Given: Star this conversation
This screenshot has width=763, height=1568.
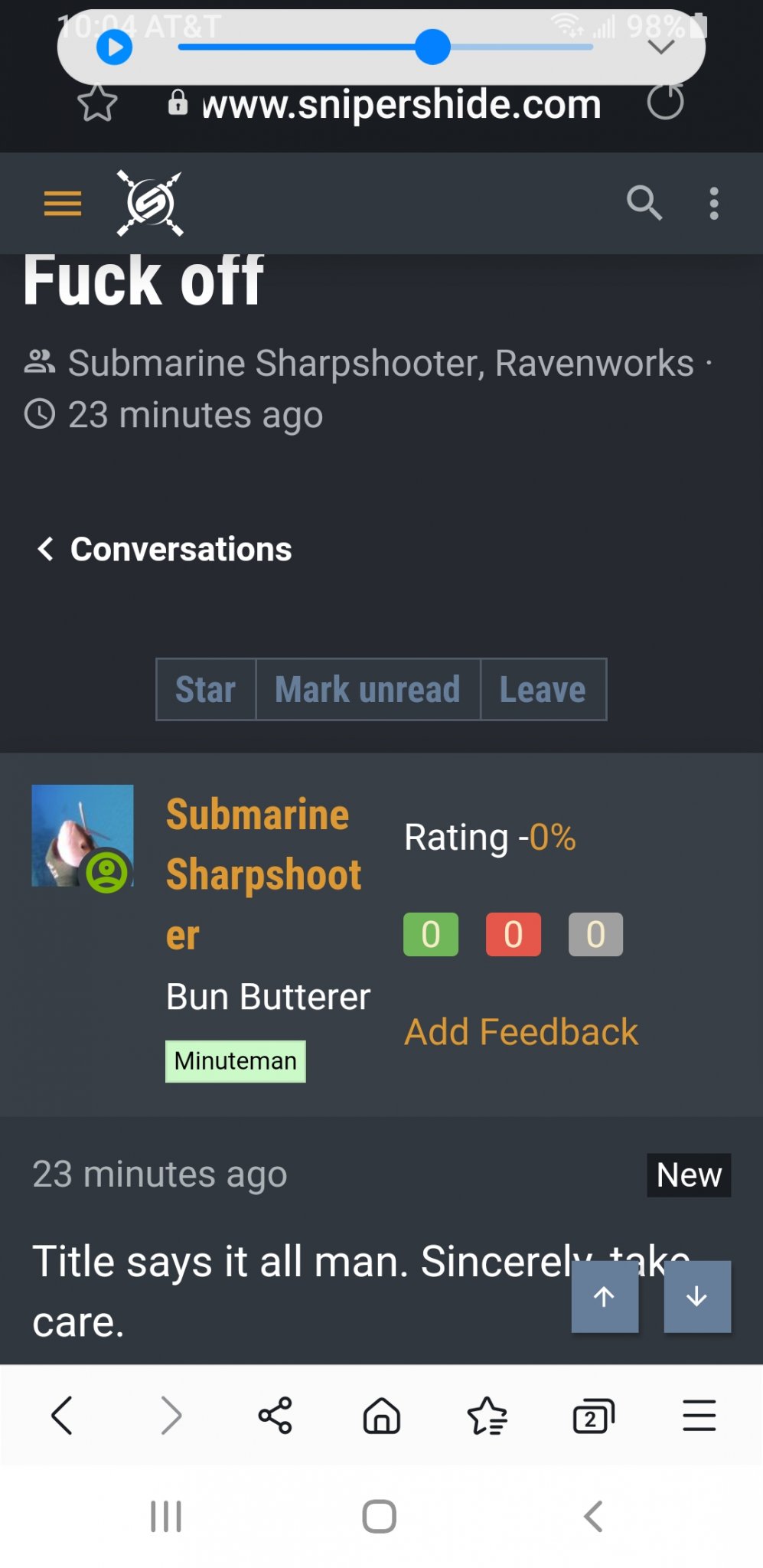Looking at the screenshot, I should pos(205,689).
